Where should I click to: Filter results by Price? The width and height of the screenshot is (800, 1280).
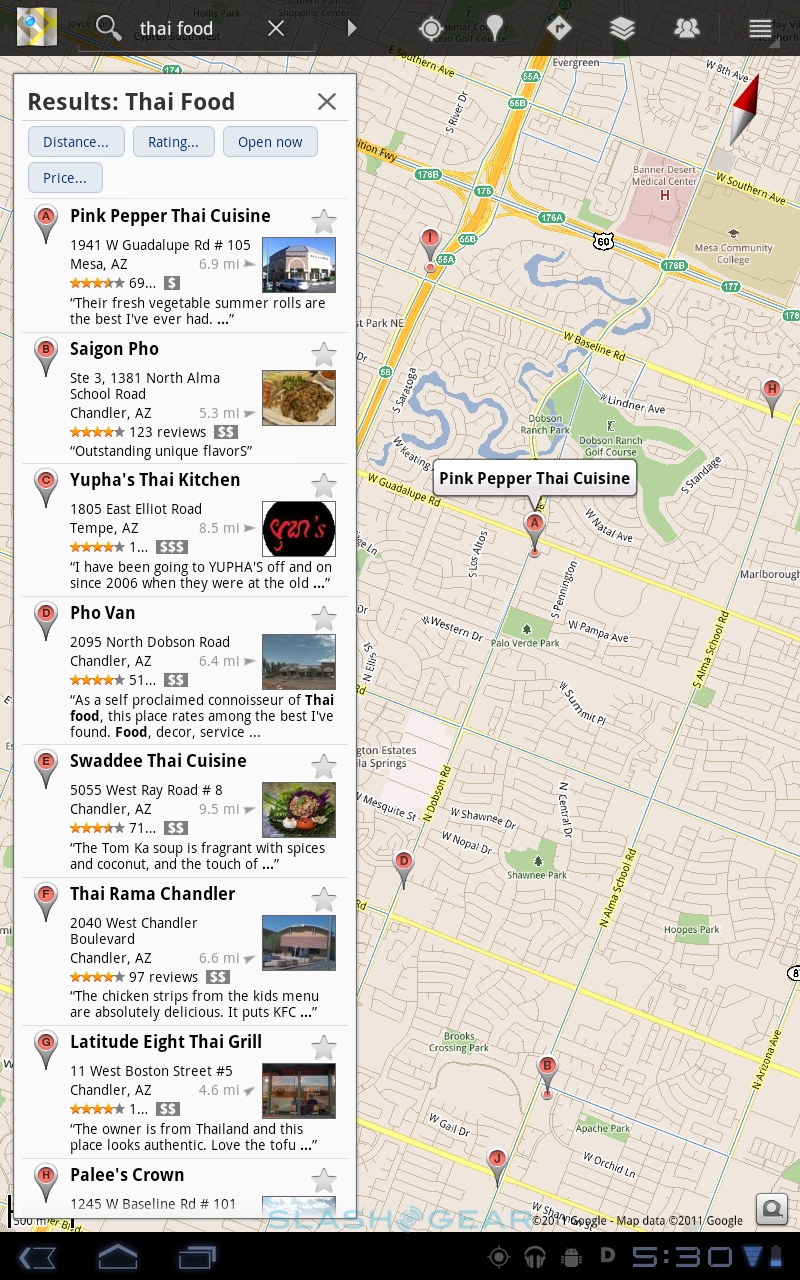coord(65,178)
